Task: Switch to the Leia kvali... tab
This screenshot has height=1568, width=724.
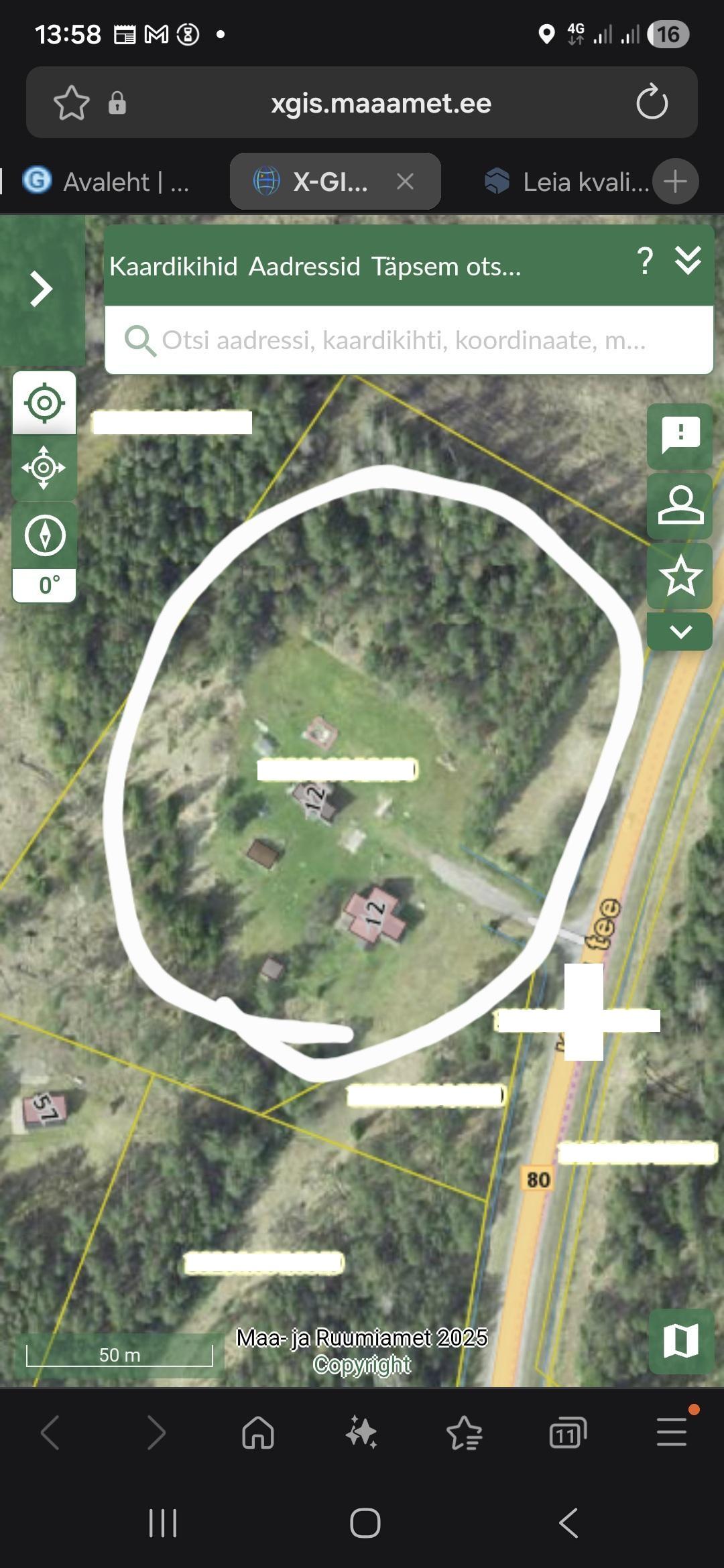Action: [x=566, y=182]
